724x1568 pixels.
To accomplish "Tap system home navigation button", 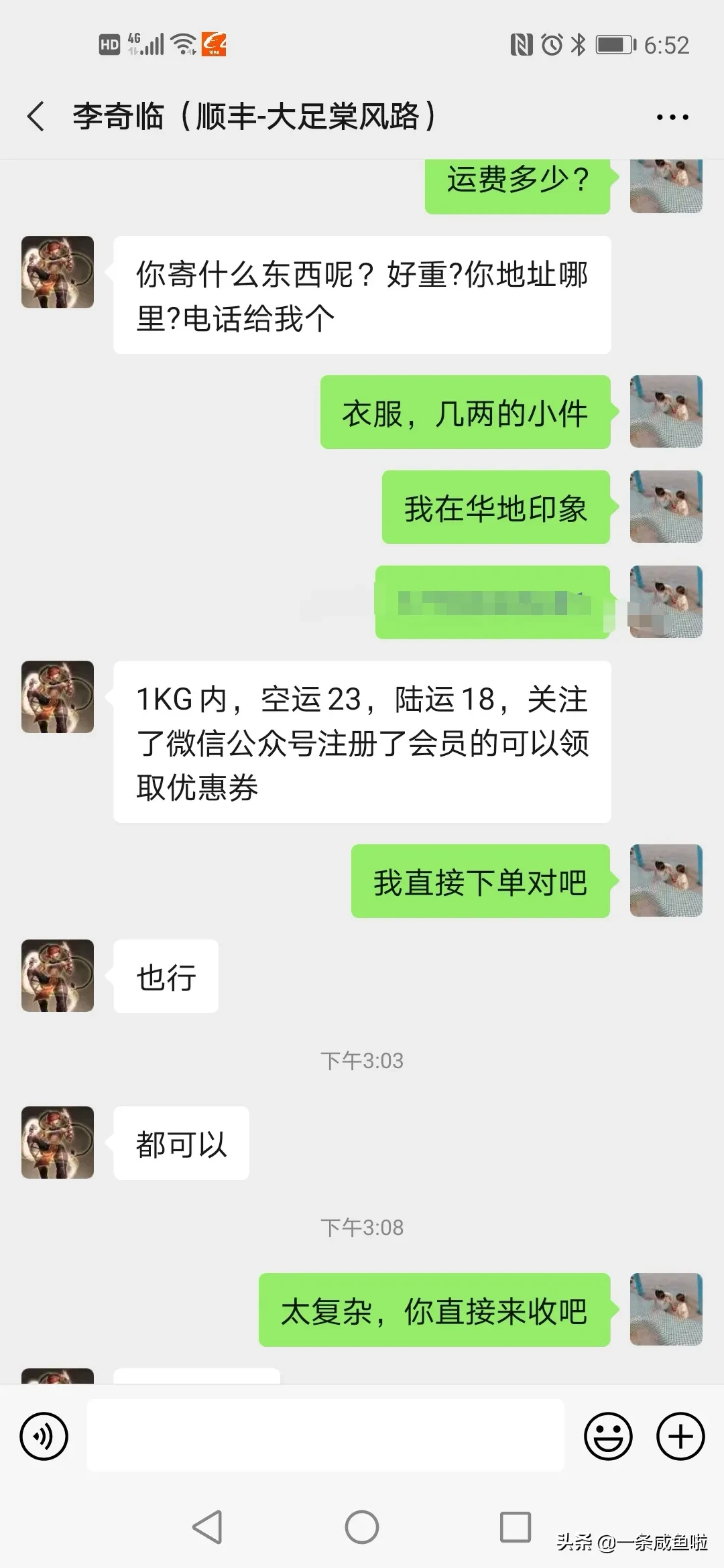I will (x=362, y=1527).
